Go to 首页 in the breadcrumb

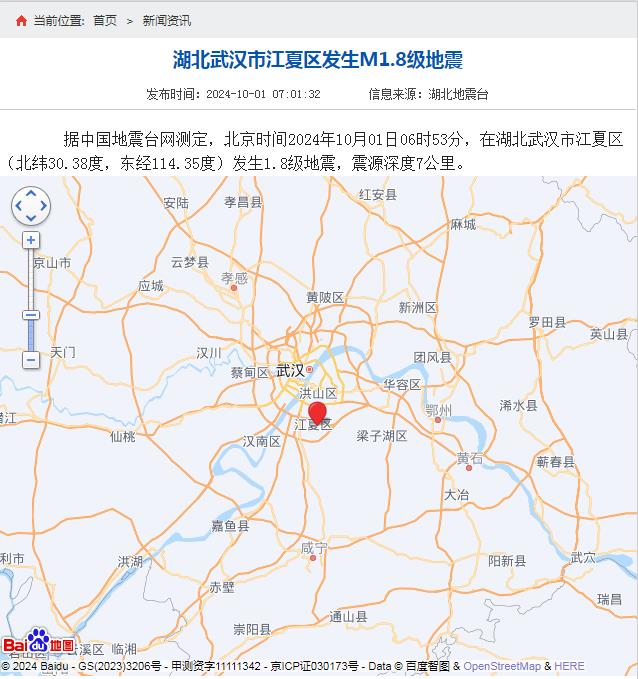click(x=104, y=20)
